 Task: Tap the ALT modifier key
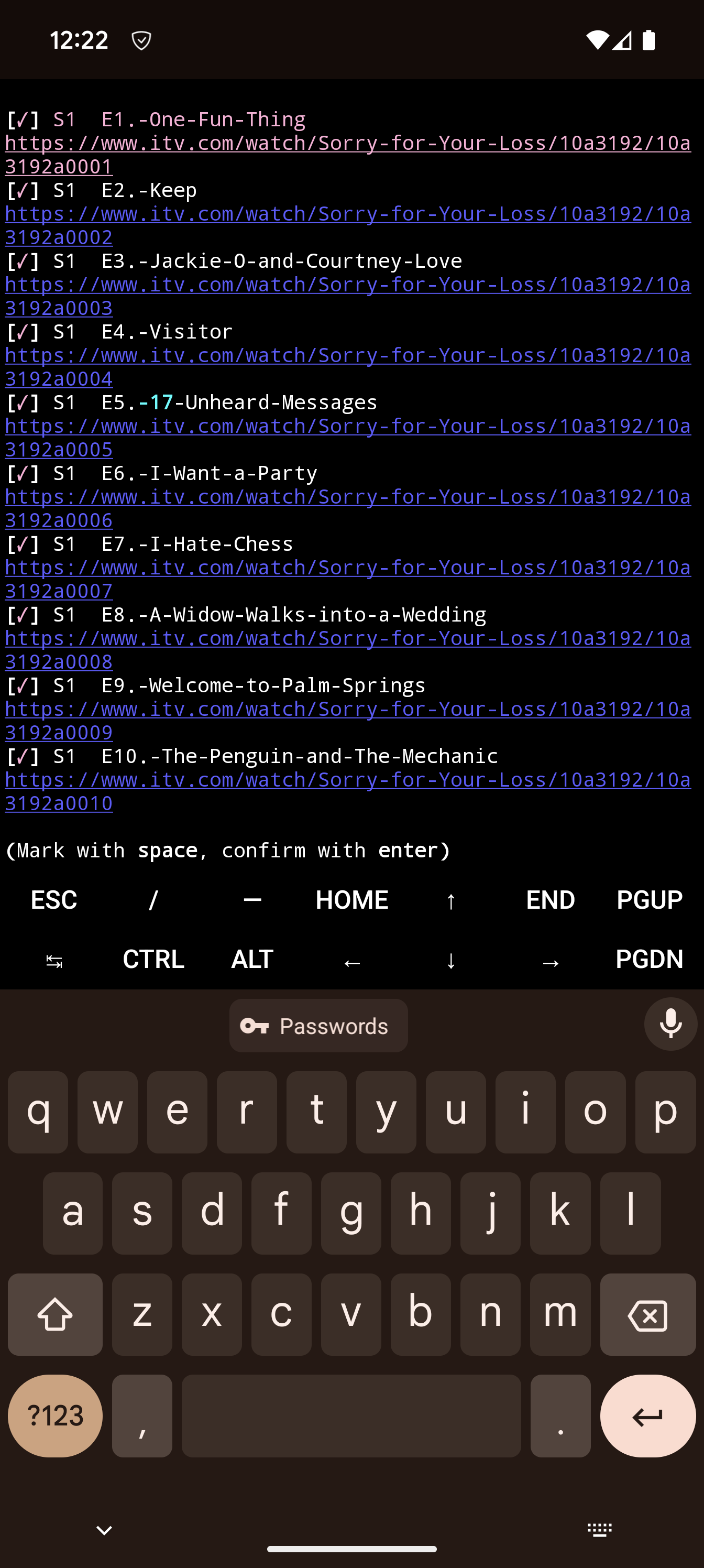pyautogui.click(x=252, y=960)
